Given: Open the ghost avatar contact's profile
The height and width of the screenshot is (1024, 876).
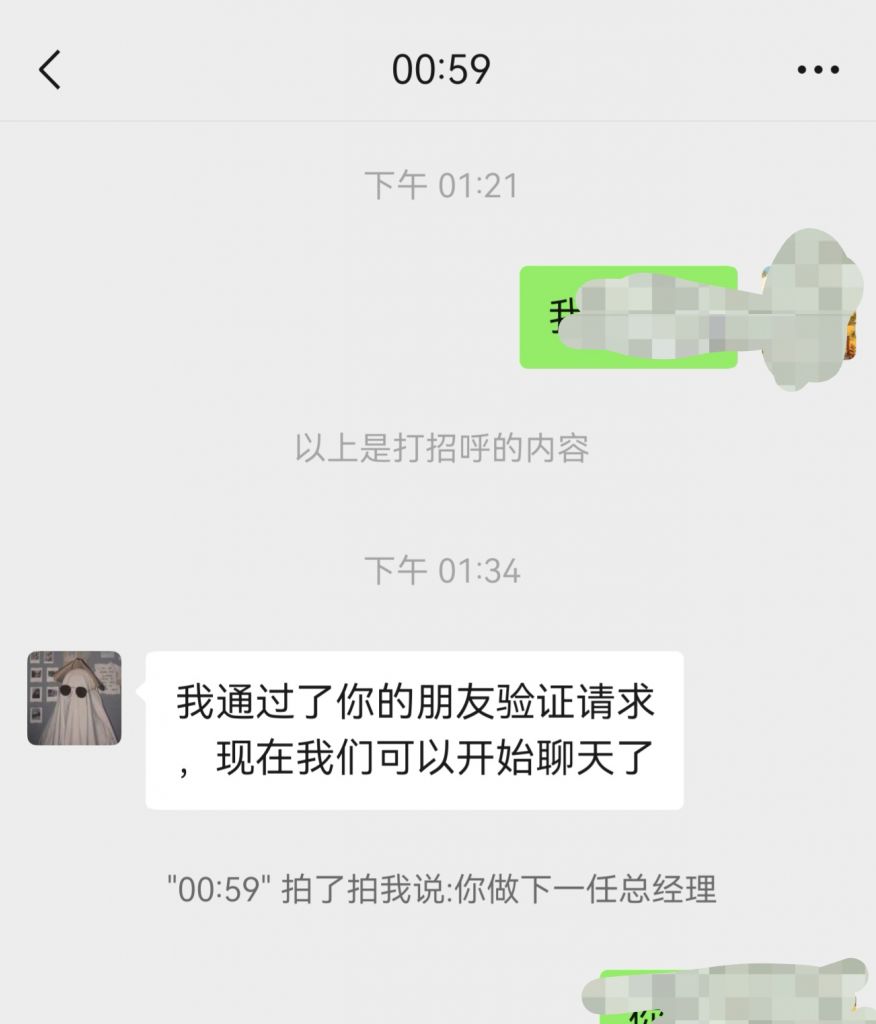Looking at the screenshot, I should 74,698.
